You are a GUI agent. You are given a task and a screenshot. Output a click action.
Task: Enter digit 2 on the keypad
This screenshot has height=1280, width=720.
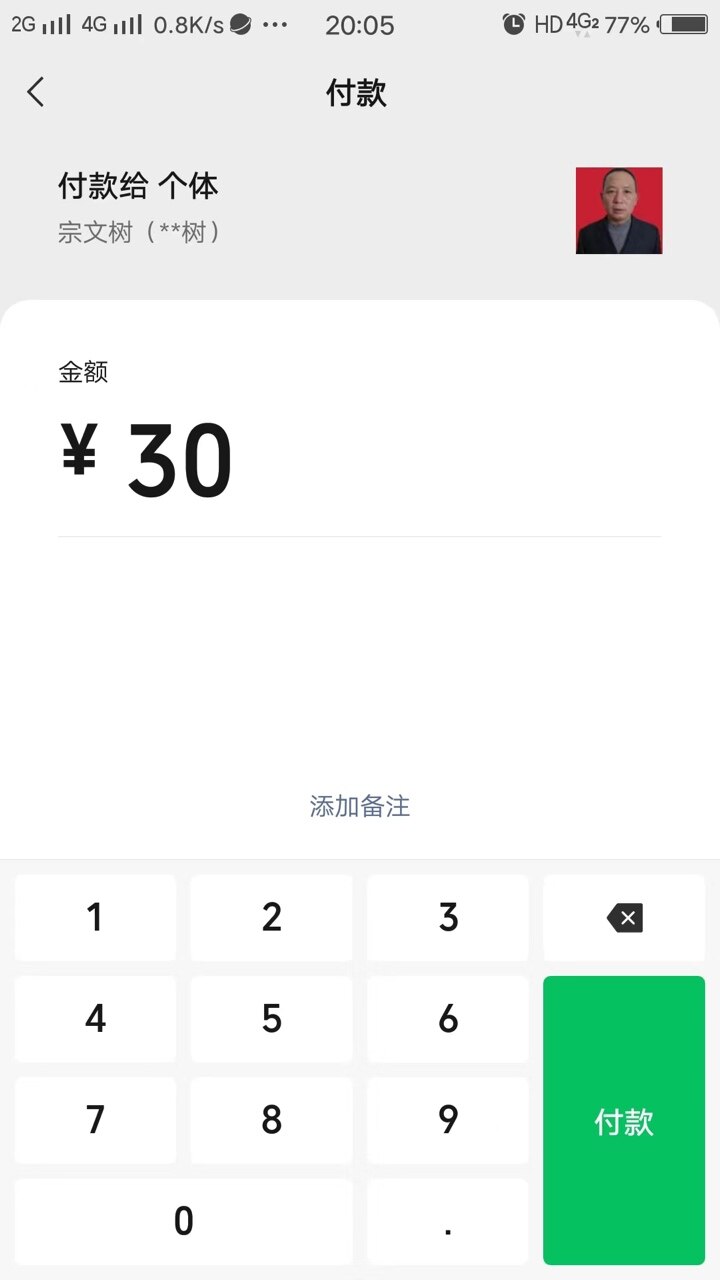(x=271, y=918)
